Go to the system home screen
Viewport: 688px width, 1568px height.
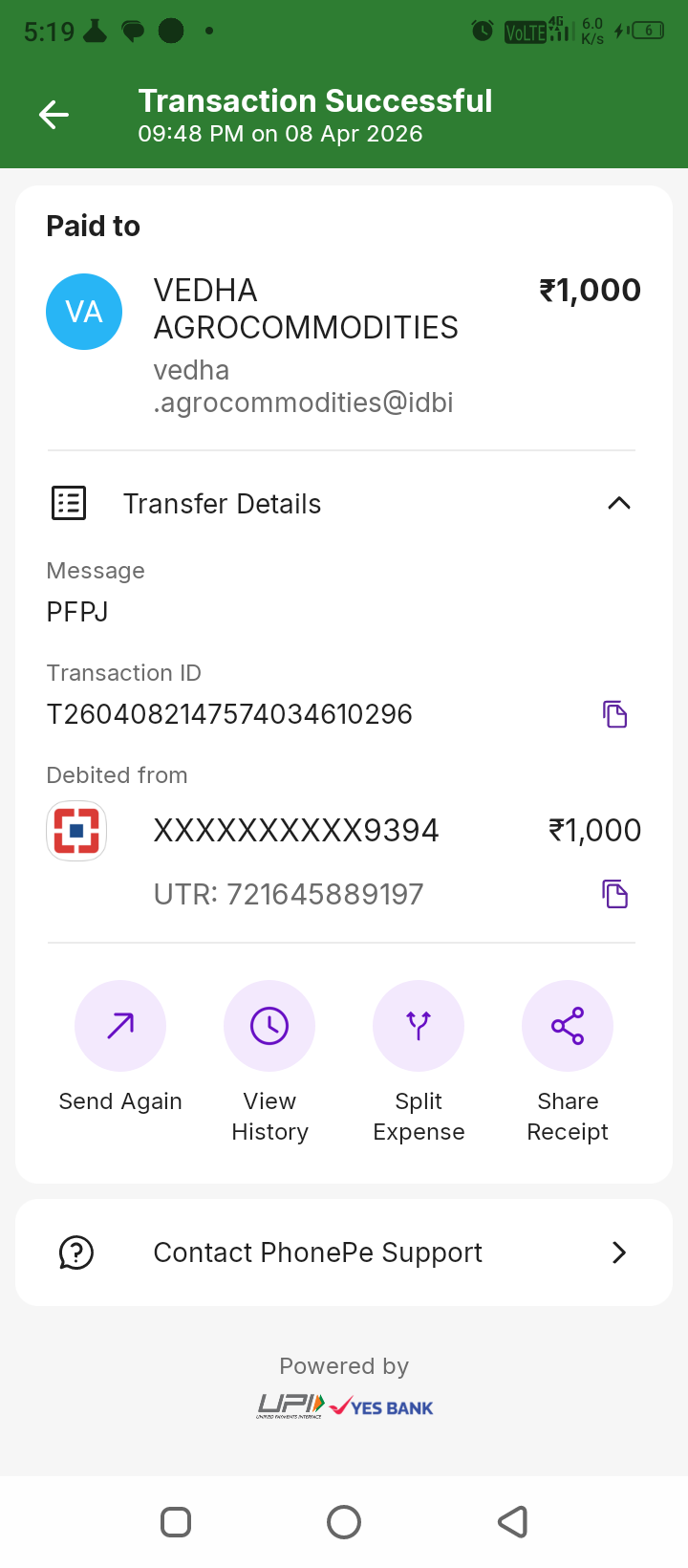344,1522
